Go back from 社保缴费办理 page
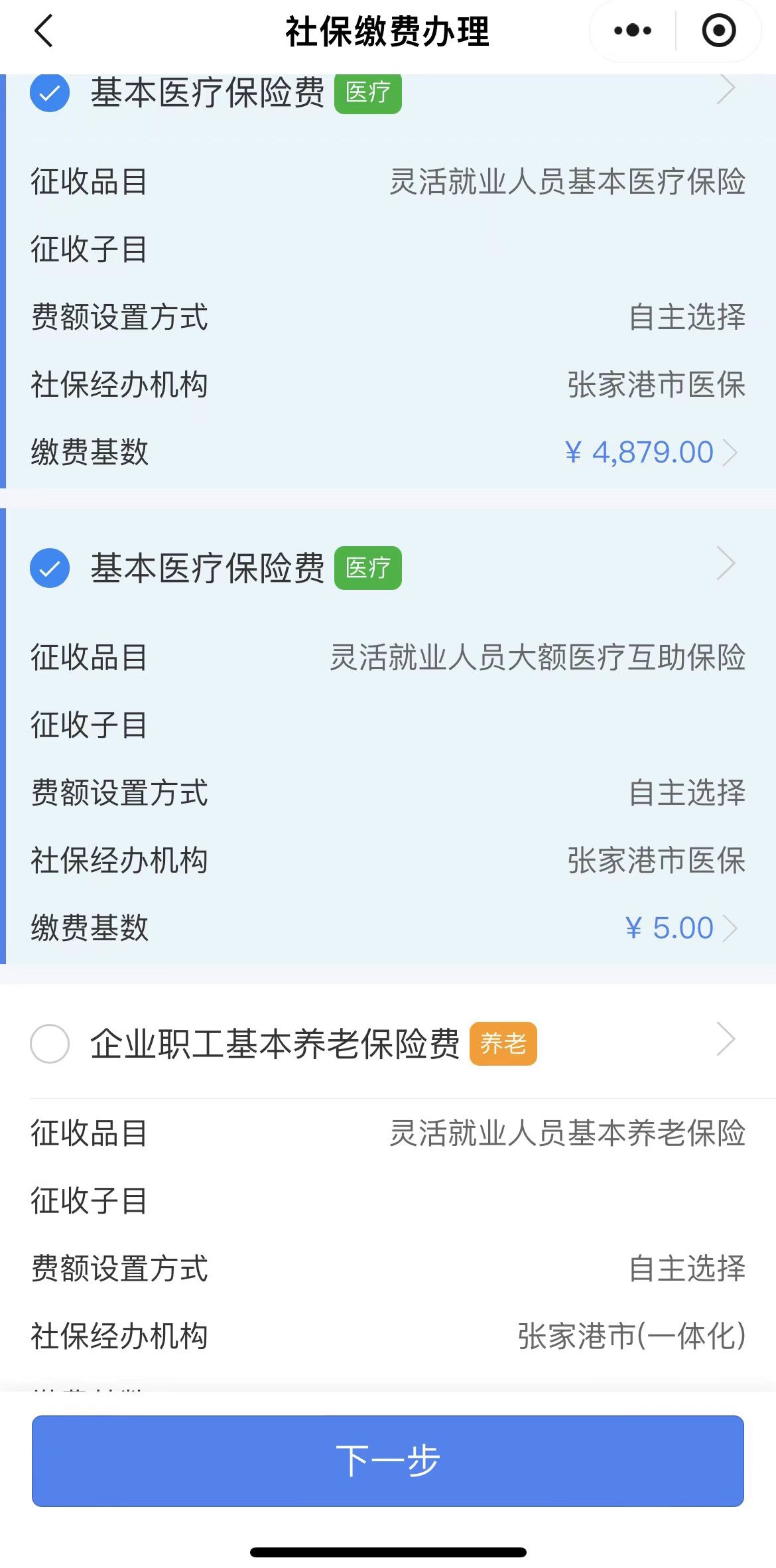The width and height of the screenshot is (776, 1568). pos(44,31)
